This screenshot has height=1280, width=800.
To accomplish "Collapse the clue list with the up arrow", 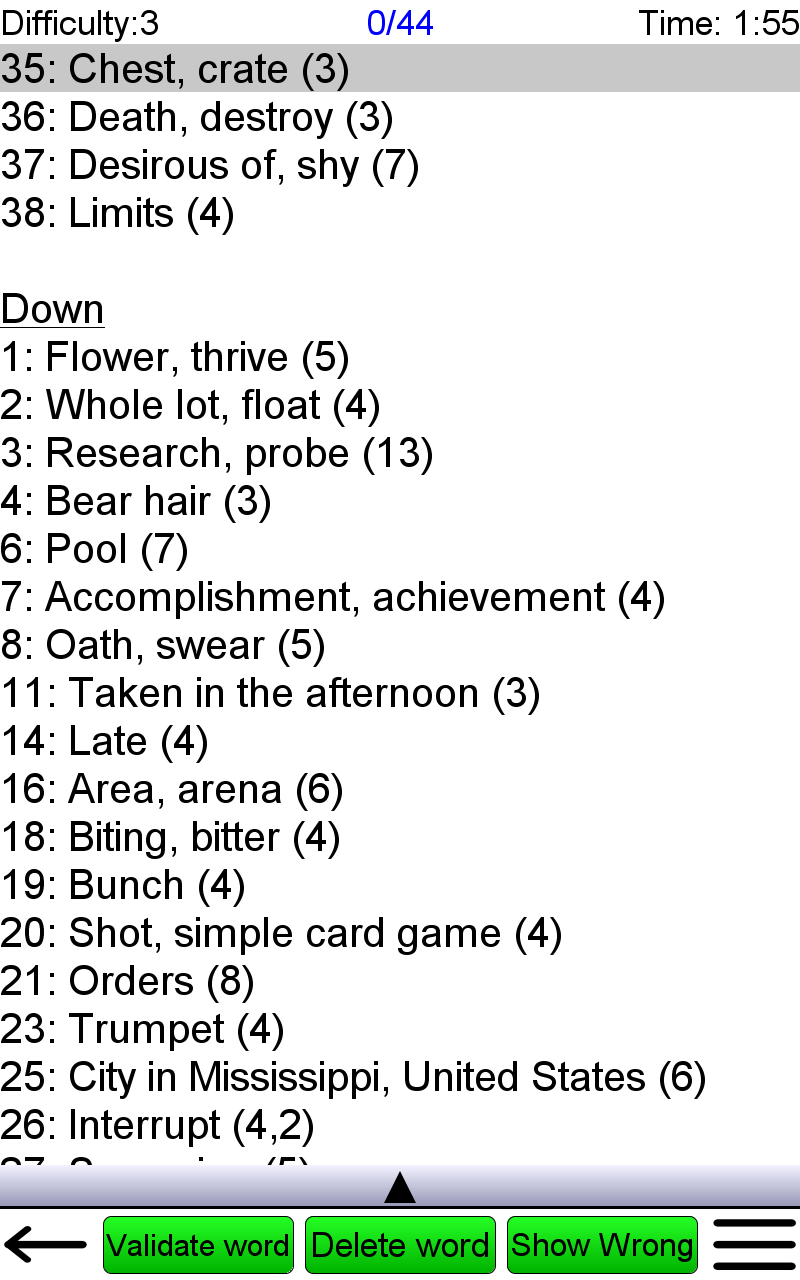I will pos(400,1187).
